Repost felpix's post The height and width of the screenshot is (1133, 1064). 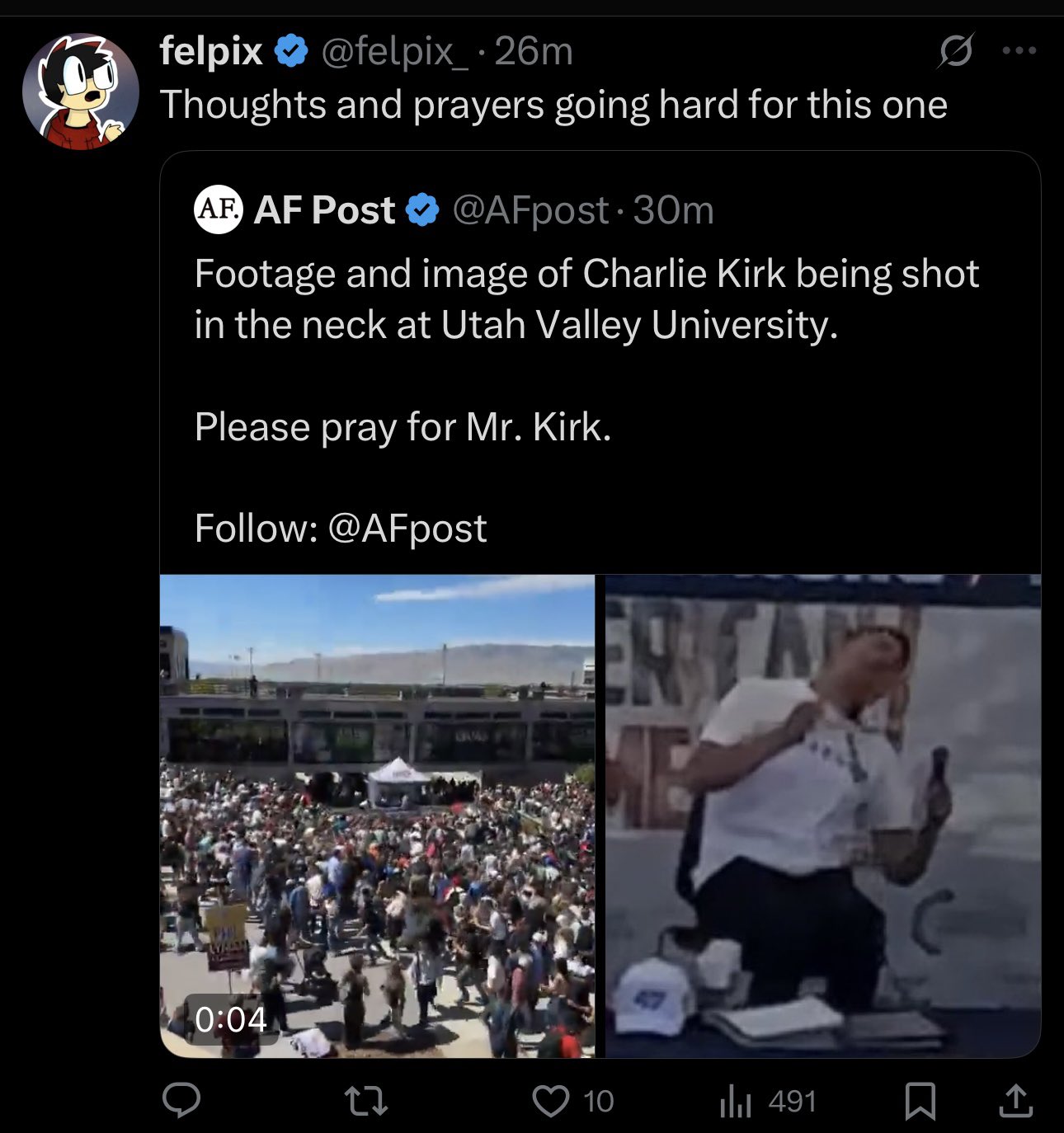[366, 1101]
